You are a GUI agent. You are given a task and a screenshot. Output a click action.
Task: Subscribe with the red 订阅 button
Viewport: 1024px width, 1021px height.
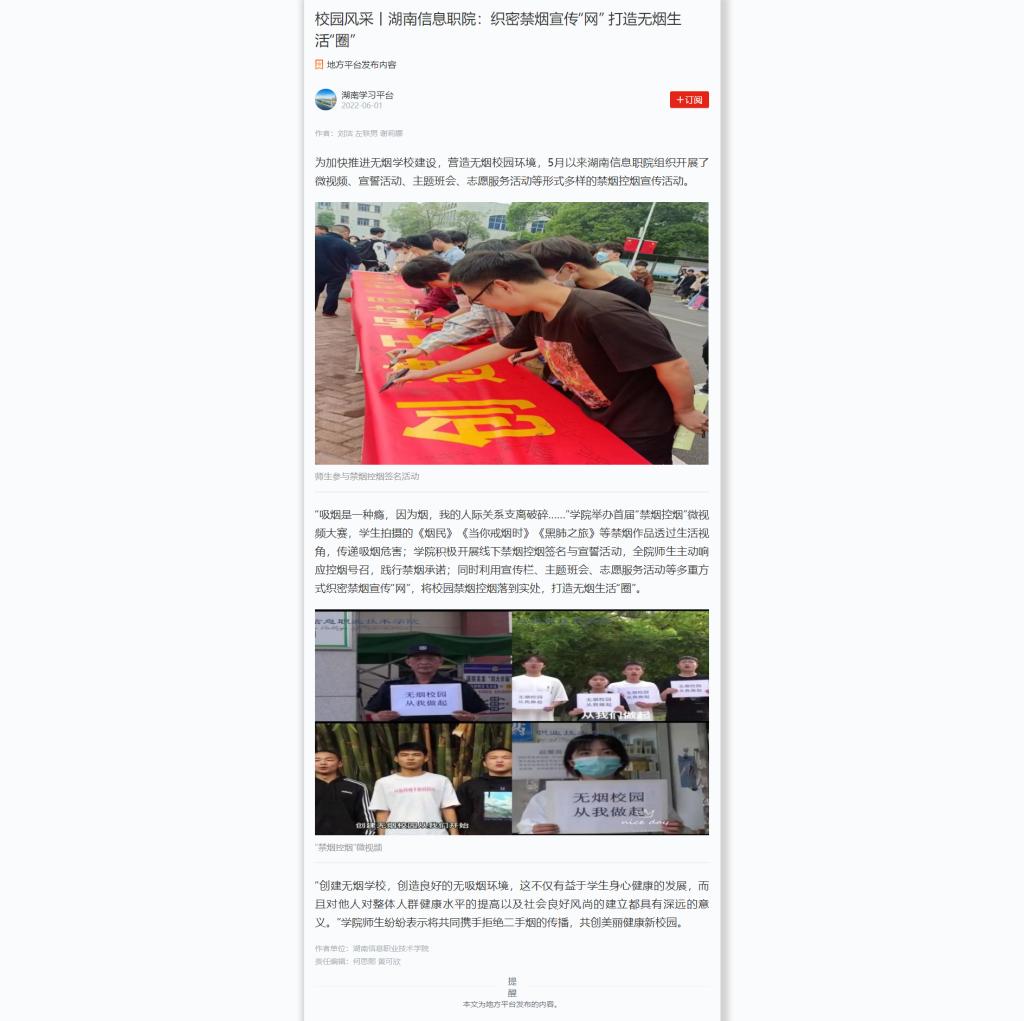click(x=689, y=100)
